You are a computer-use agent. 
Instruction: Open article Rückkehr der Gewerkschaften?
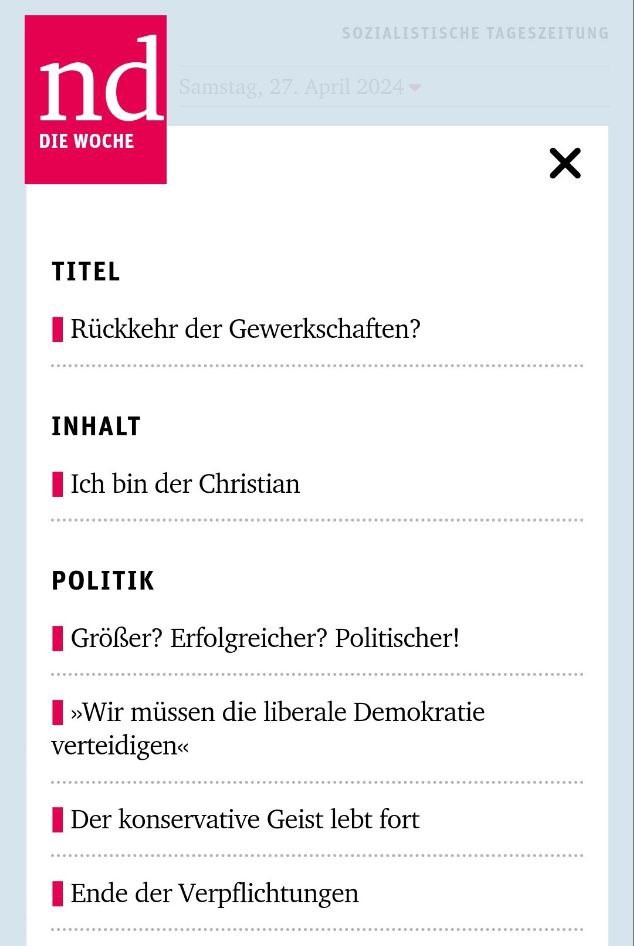point(245,329)
